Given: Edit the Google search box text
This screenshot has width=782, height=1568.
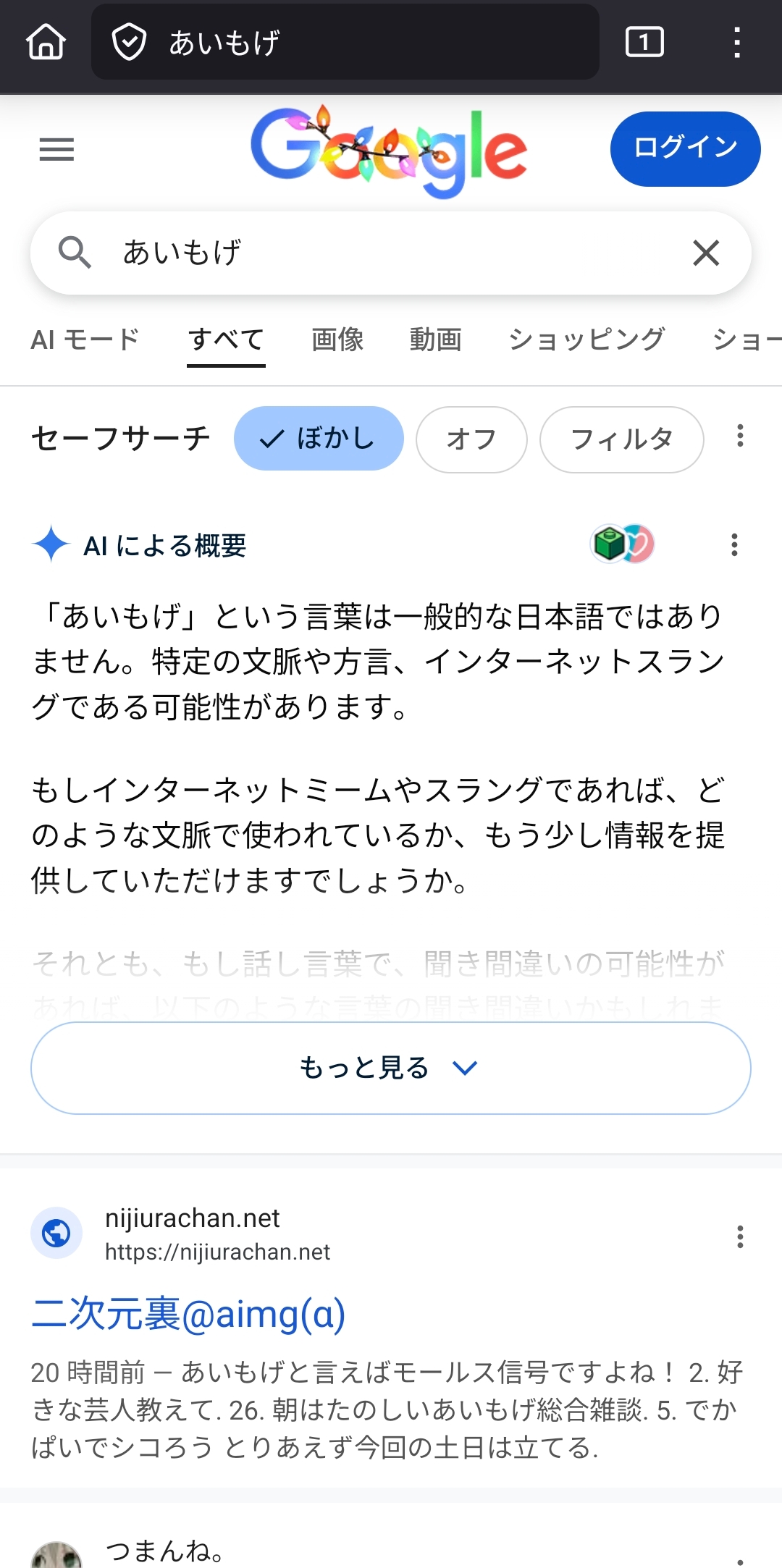Looking at the screenshot, I should pos(391,253).
